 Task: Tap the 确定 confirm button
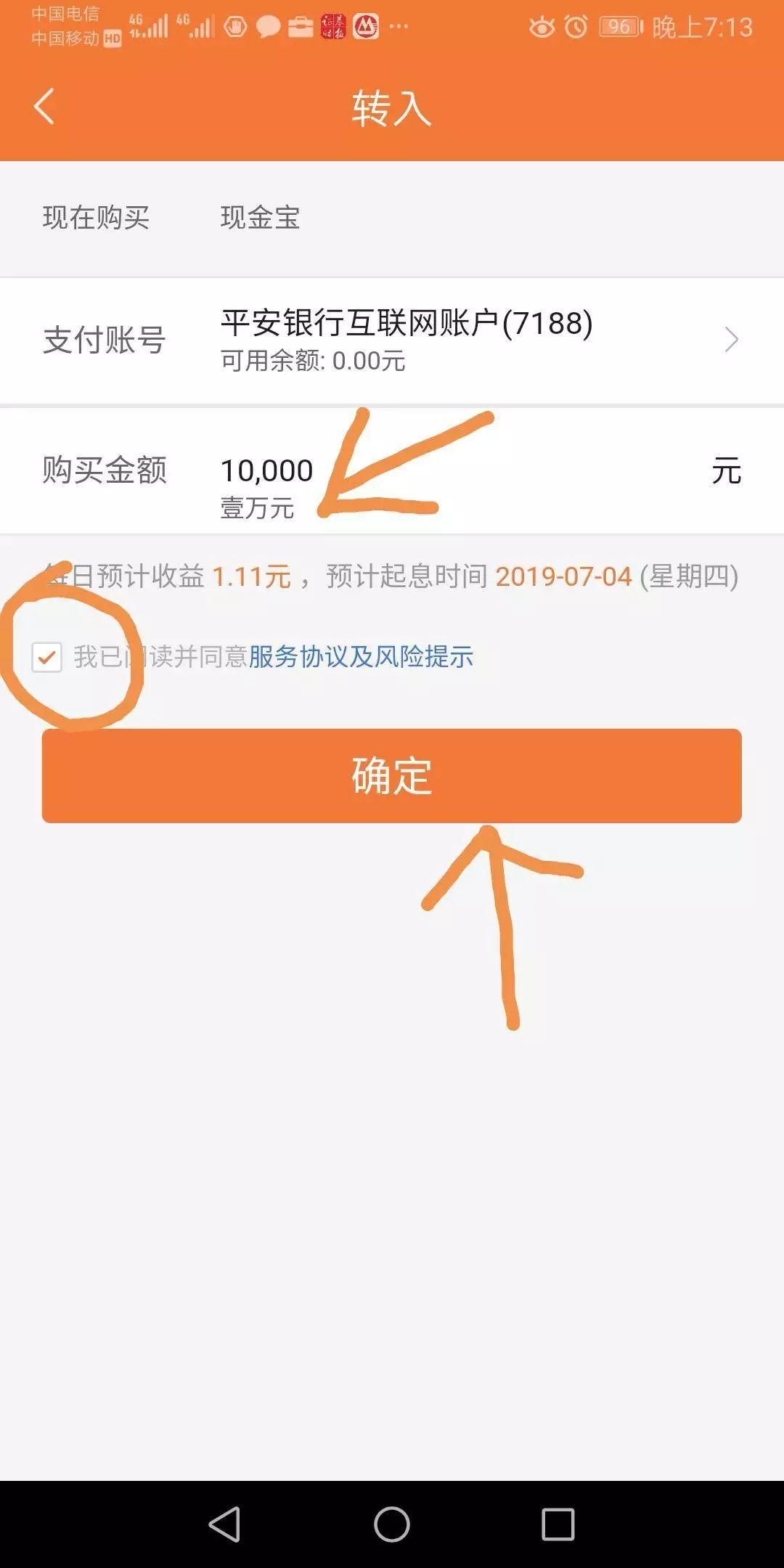click(392, 775)
